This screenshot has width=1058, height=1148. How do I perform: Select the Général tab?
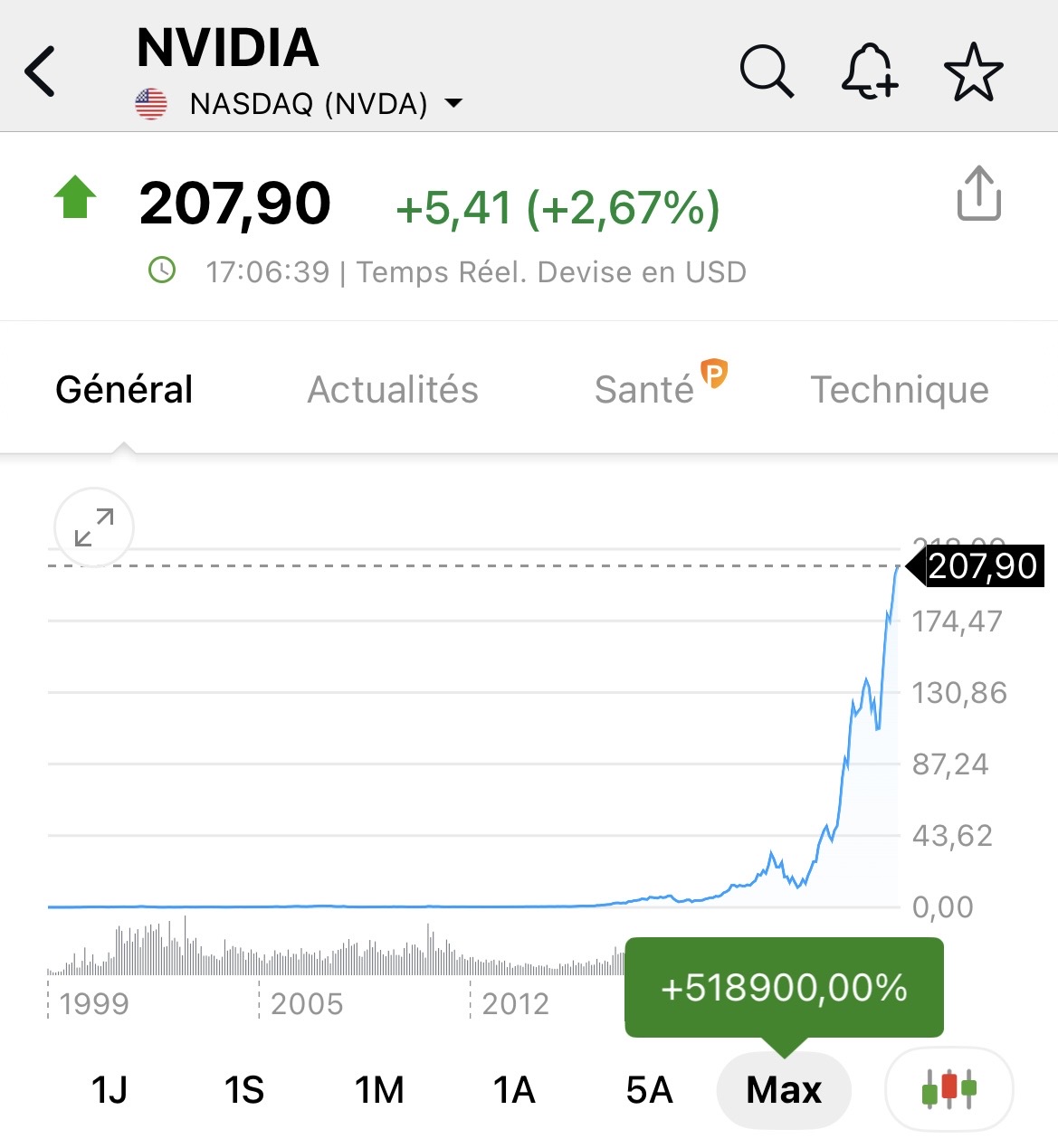coord(124,390)
